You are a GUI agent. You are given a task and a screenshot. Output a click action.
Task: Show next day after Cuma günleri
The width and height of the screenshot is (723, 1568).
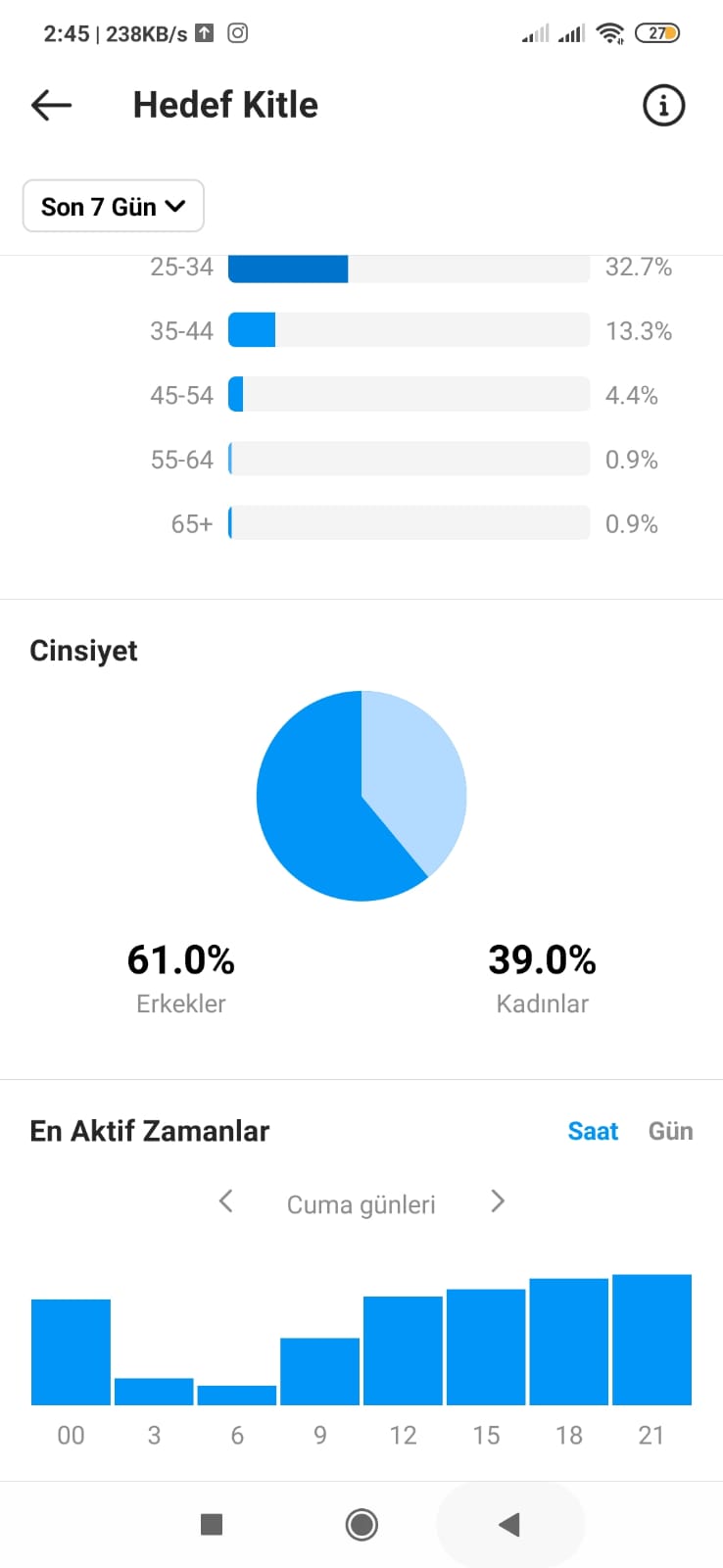pyautogui.click(x=498, y=1201)
